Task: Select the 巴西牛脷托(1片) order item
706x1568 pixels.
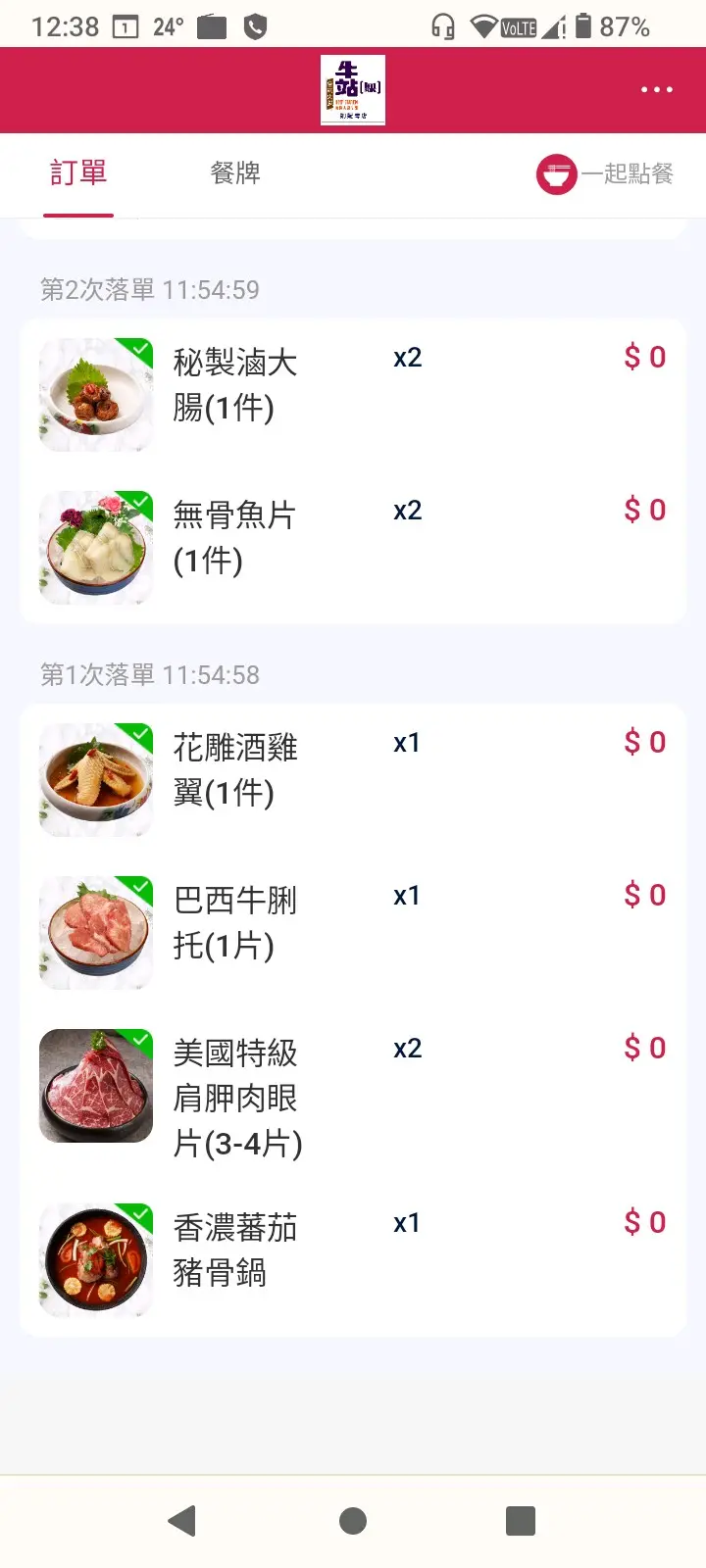Action: pyautogui.click(x=235, y=923)
